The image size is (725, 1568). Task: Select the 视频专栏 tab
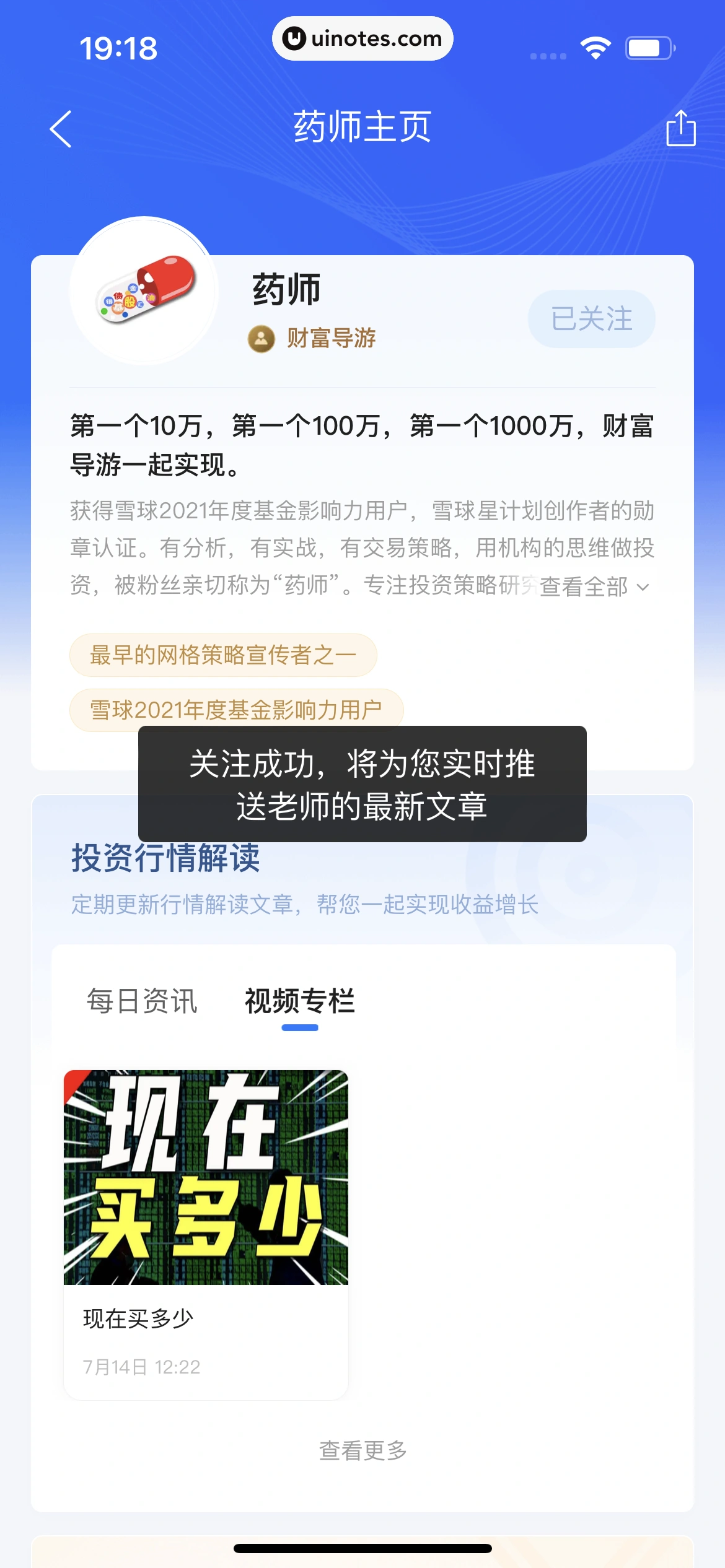[x=300, y=1001]
